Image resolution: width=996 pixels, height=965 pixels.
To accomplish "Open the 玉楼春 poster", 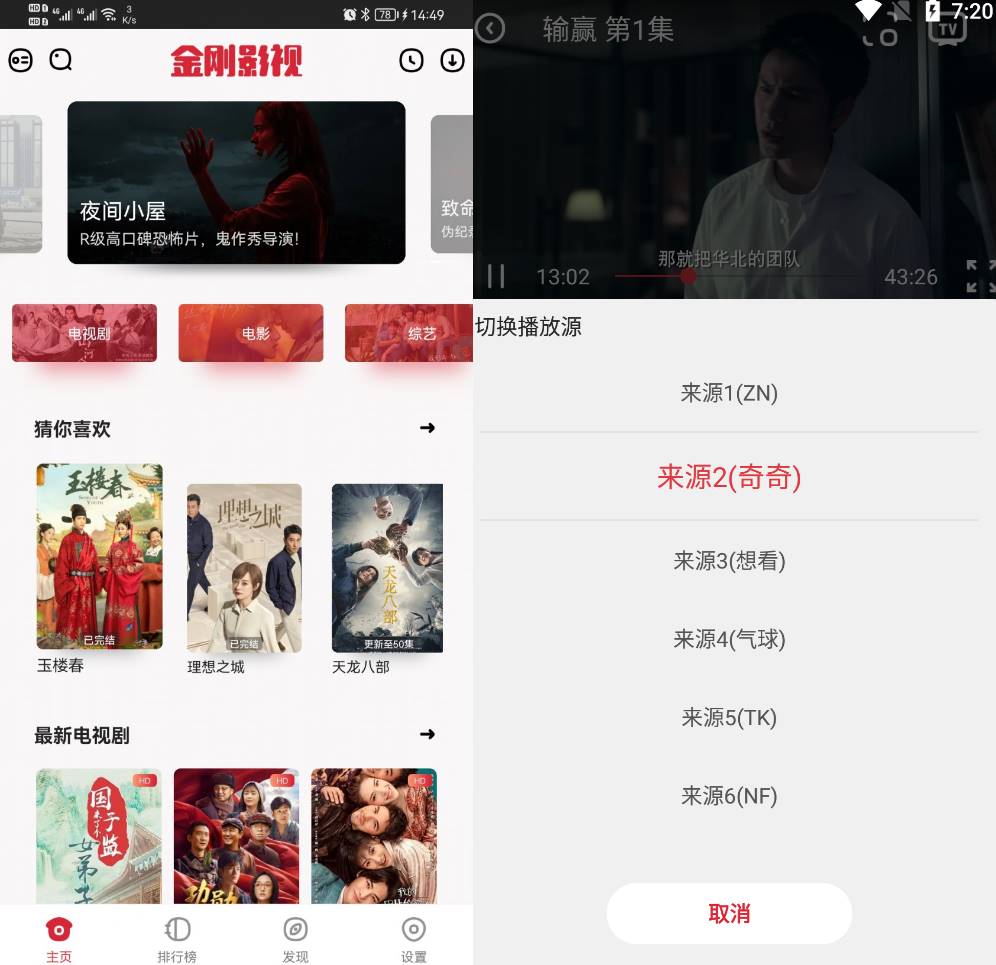I will point(99,556).
